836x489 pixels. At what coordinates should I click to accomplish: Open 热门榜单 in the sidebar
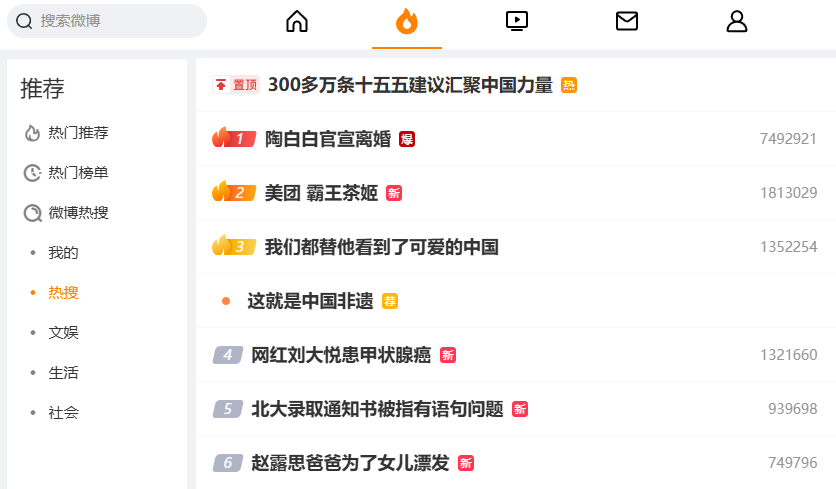coord(66,173)
